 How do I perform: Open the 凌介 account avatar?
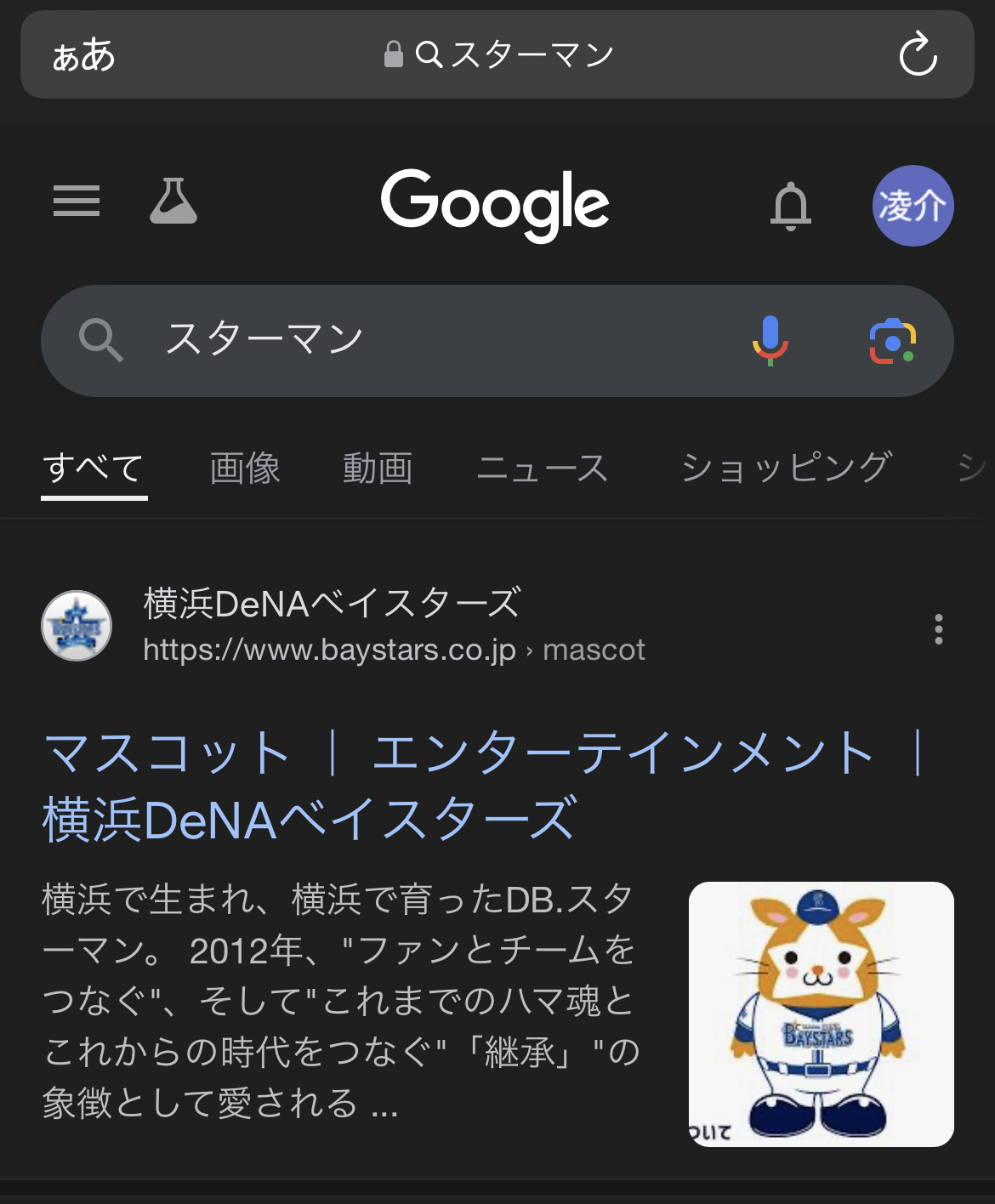click(x=913, y=206)
